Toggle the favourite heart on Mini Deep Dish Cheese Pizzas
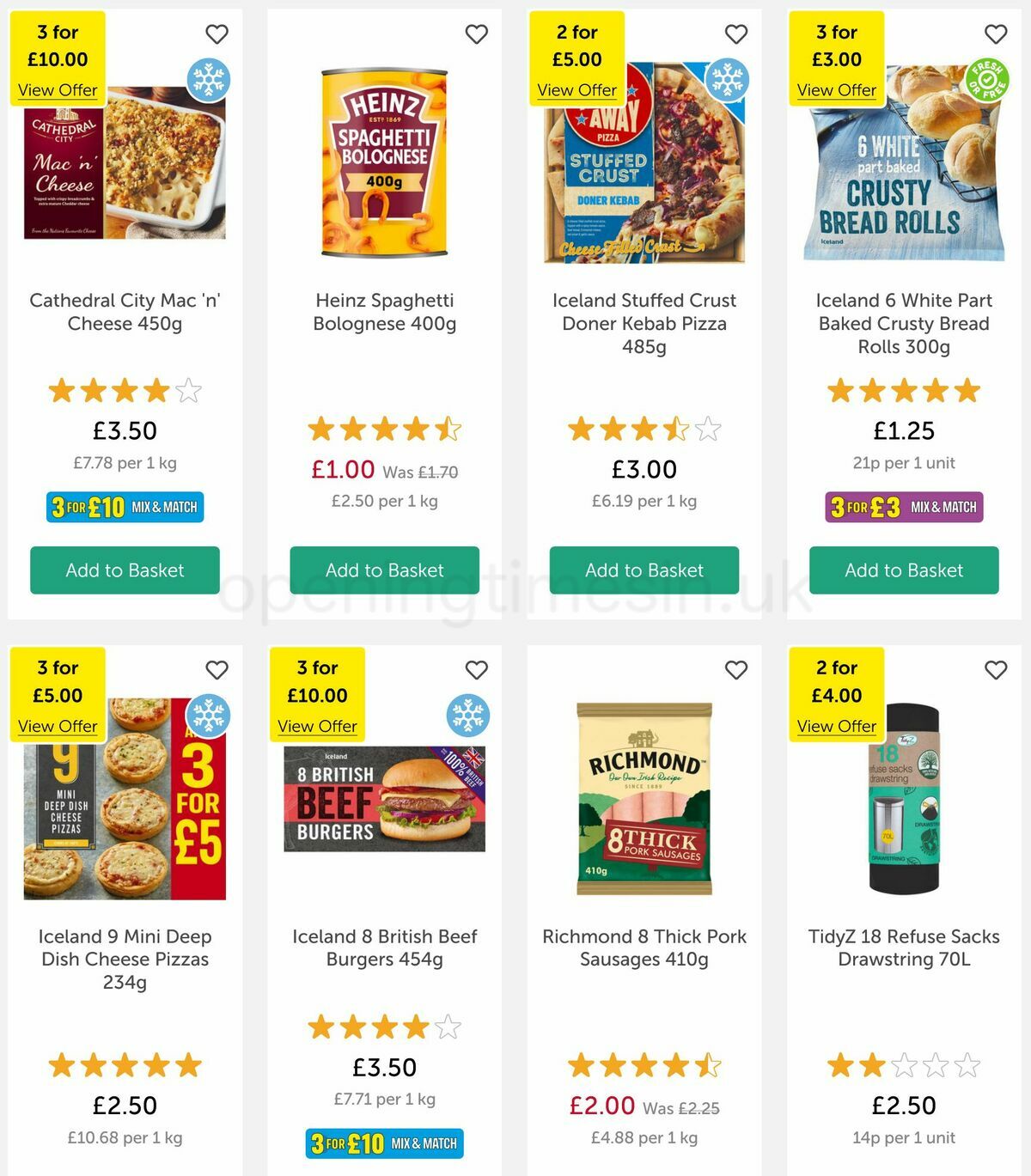The image size is (1031, 1176). point(217,668)
